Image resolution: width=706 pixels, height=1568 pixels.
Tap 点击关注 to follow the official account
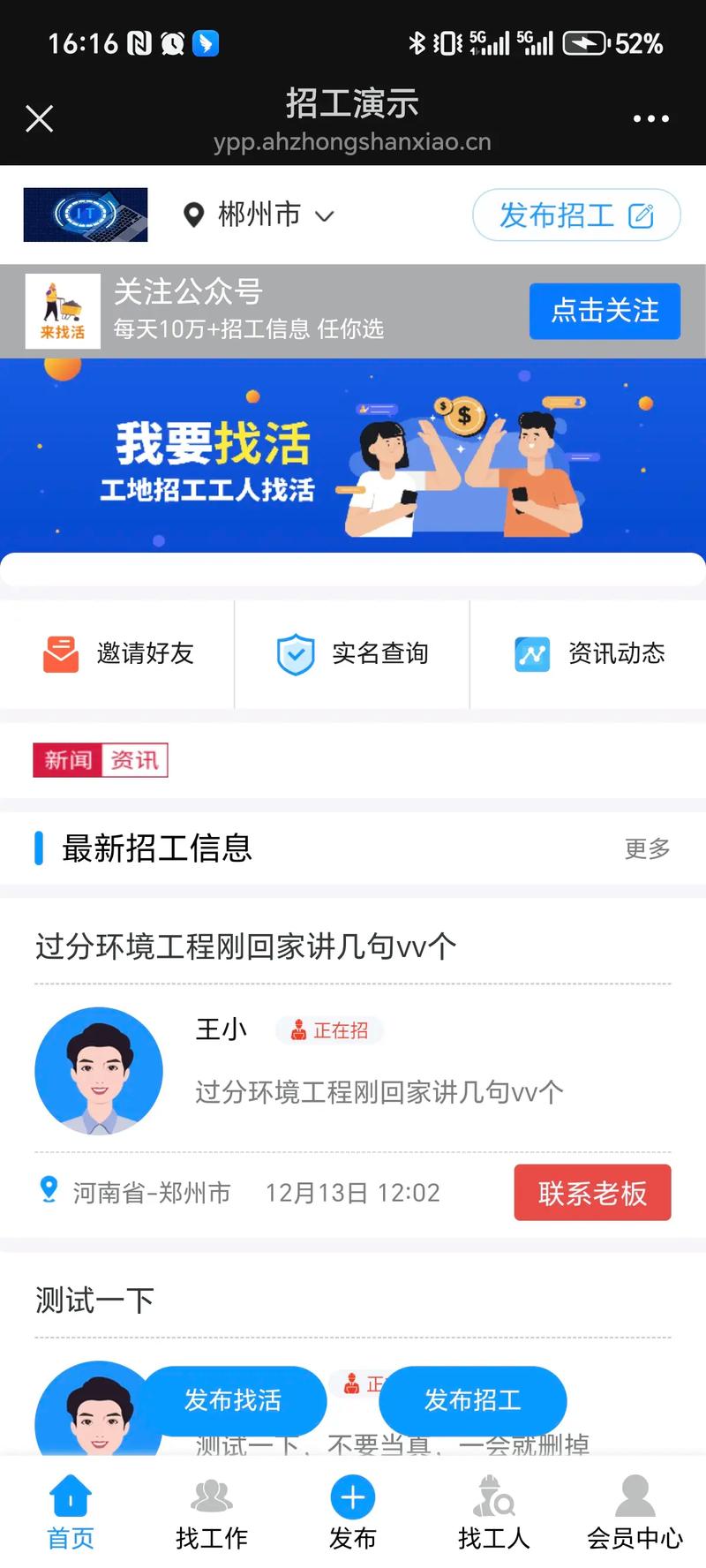click(605, 311)
